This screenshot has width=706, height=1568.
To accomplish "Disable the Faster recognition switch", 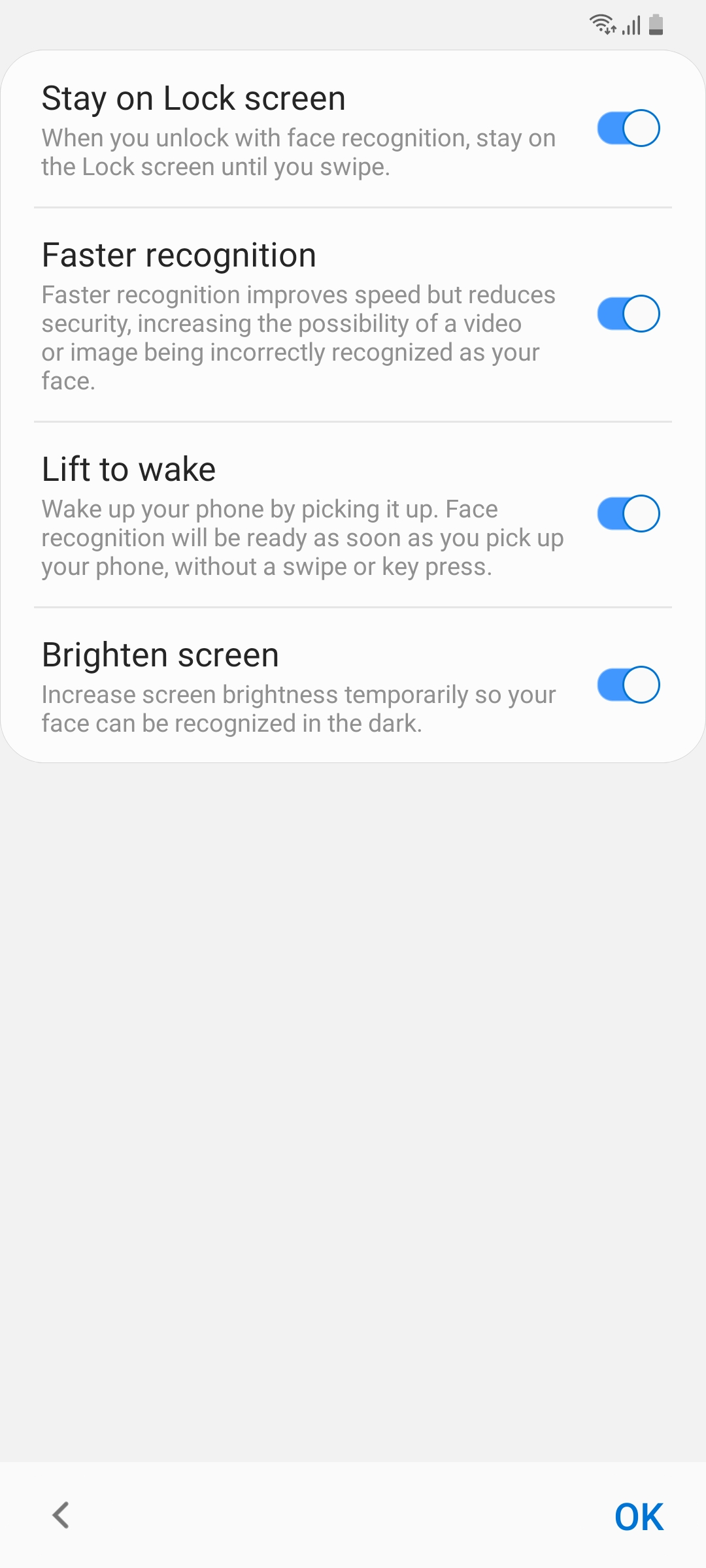I will tap(628, 314).
